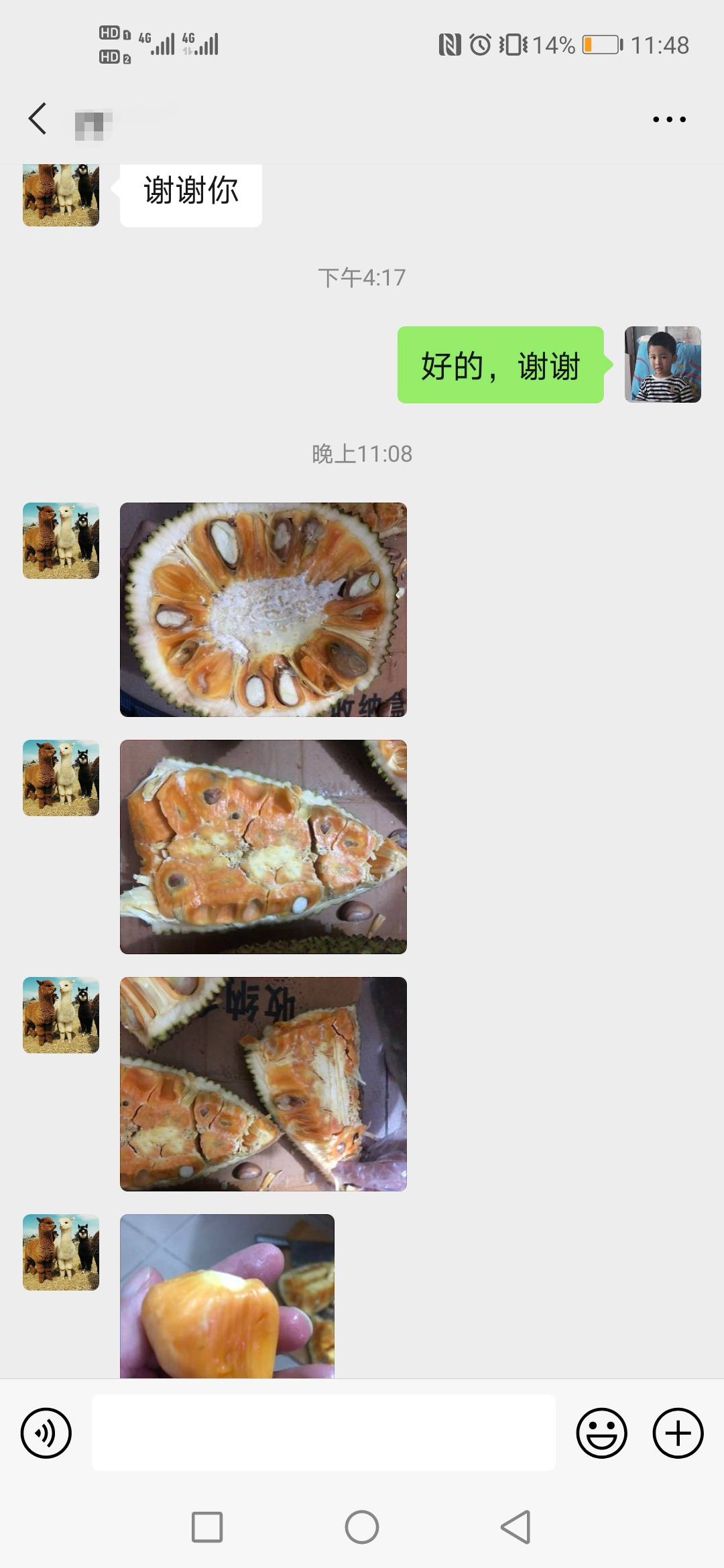Focus the message text field
Viewport: 724px width, 1568px height.
324,1433
